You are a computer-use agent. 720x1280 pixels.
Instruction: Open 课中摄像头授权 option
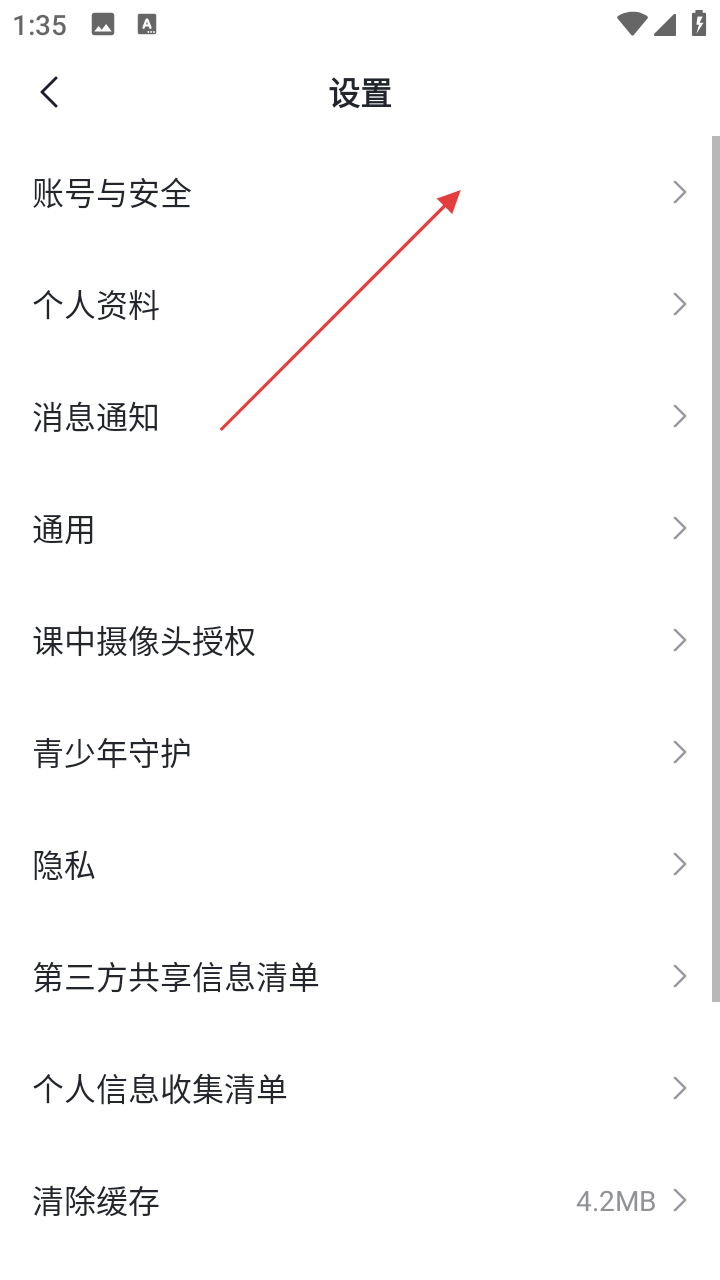pyautogui.click(x=144, y=641)
